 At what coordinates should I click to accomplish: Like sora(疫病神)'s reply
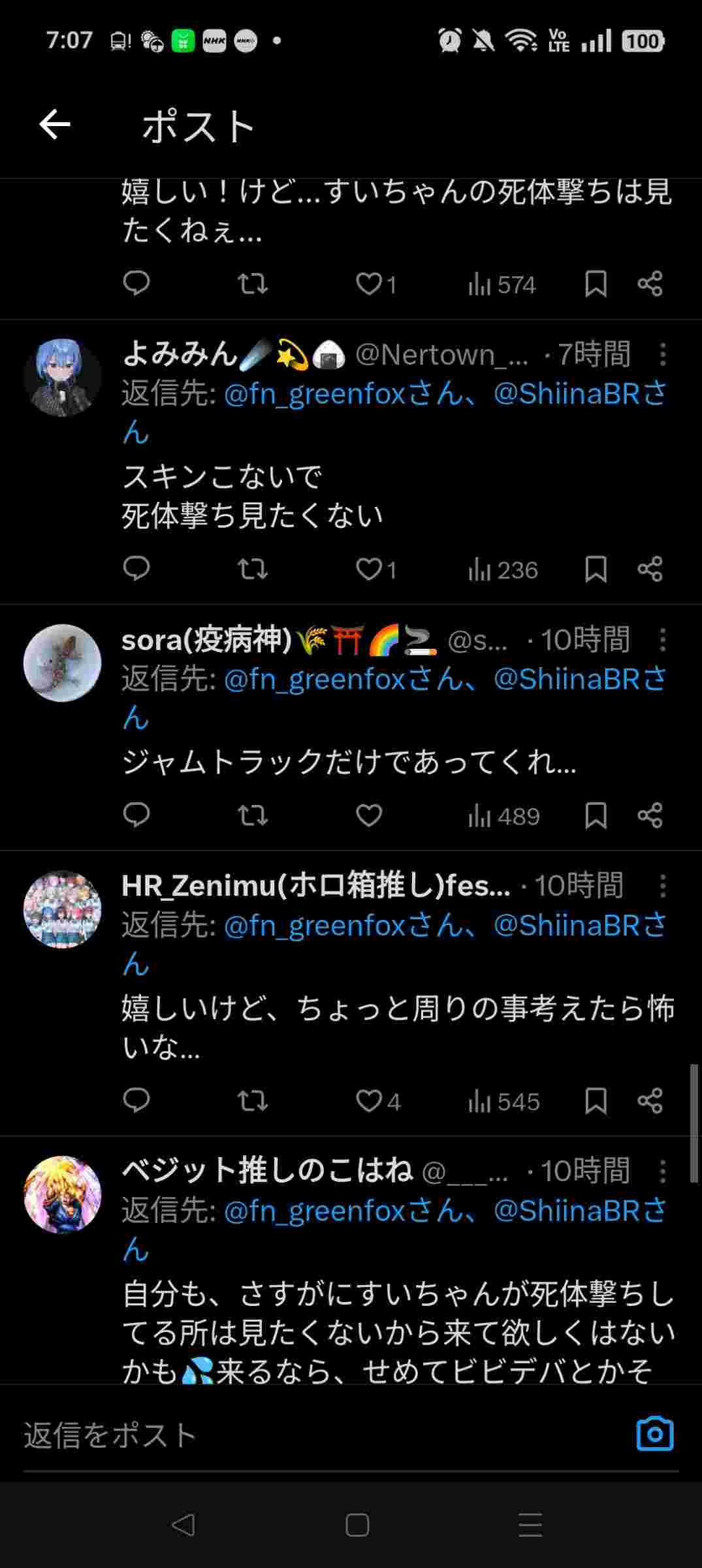(369, 815)
